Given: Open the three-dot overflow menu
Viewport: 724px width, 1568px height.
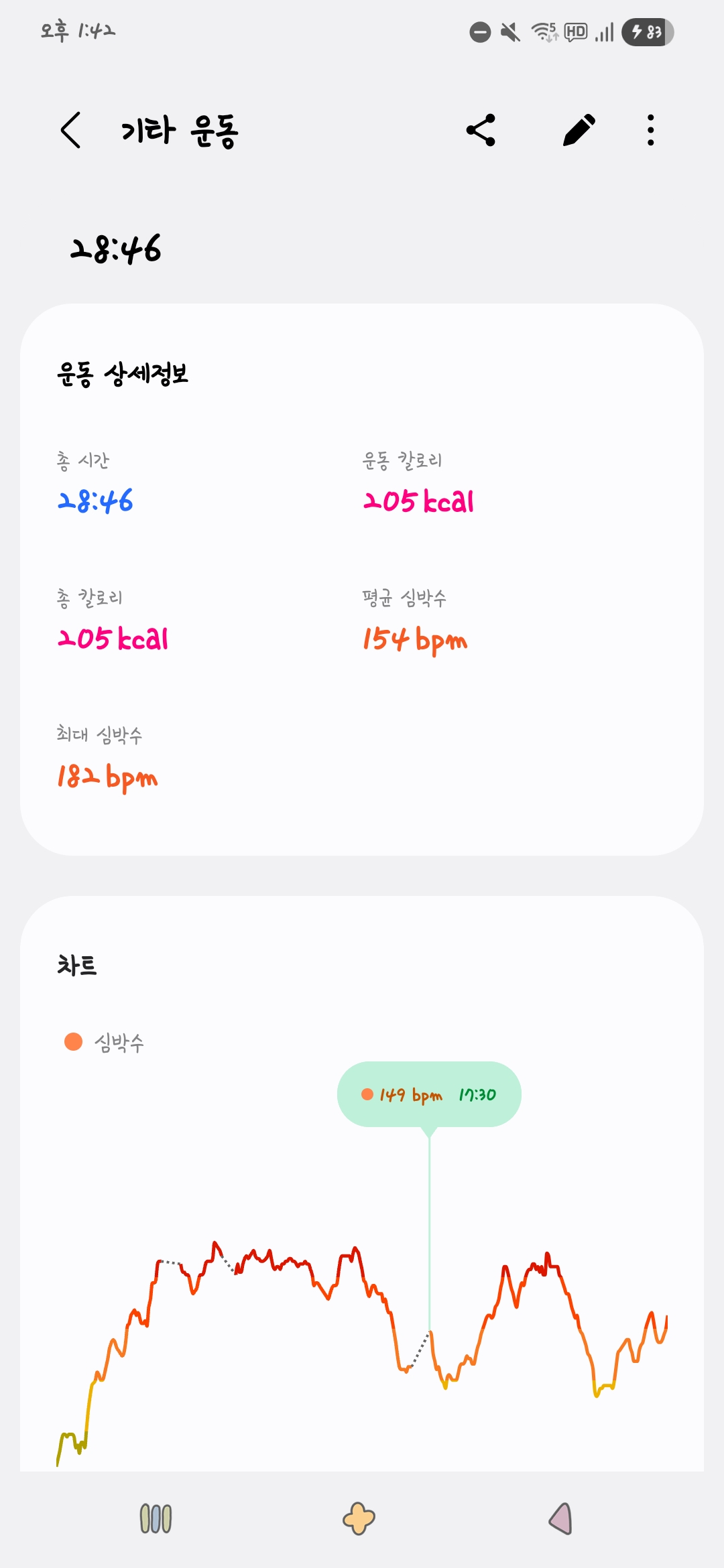Looking at the screenshot, I should pos(650,130).
